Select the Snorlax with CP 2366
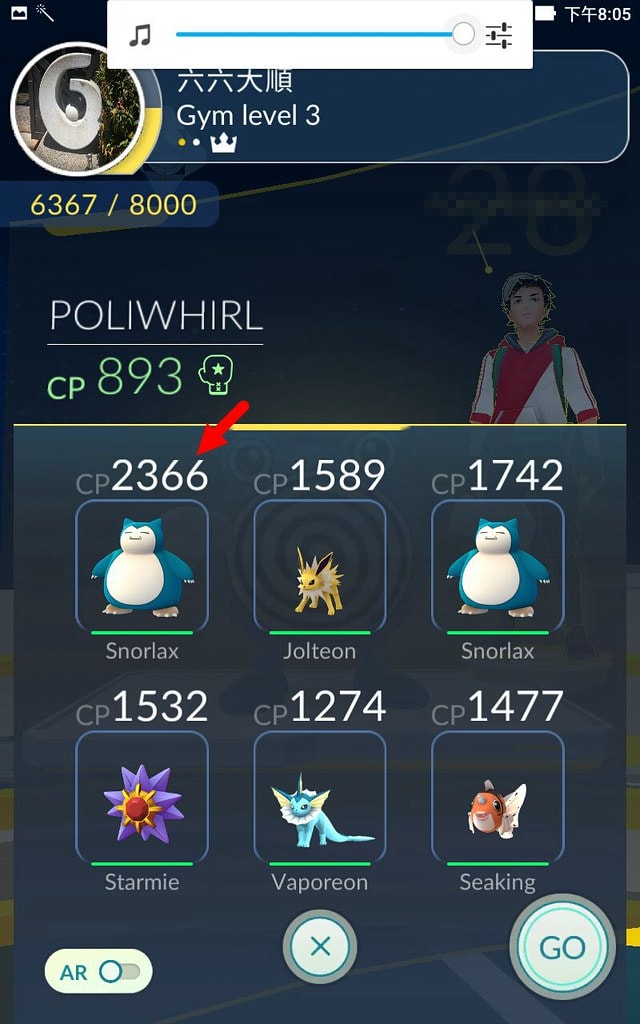This screenshot has width=640, height=1024. pyautogui.click(x=142, y=566)
